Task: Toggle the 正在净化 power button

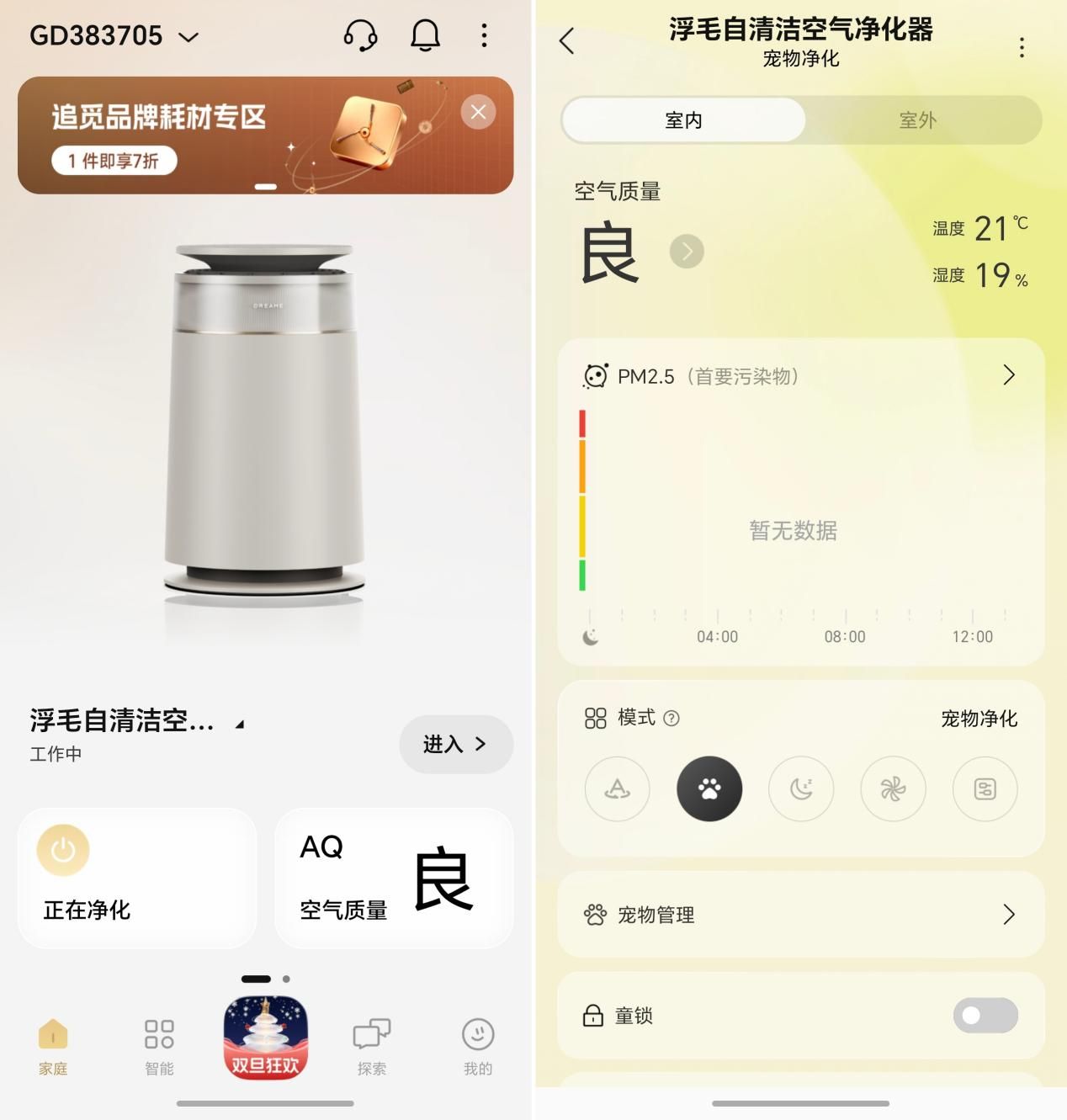Action: (x=63, y=850)
